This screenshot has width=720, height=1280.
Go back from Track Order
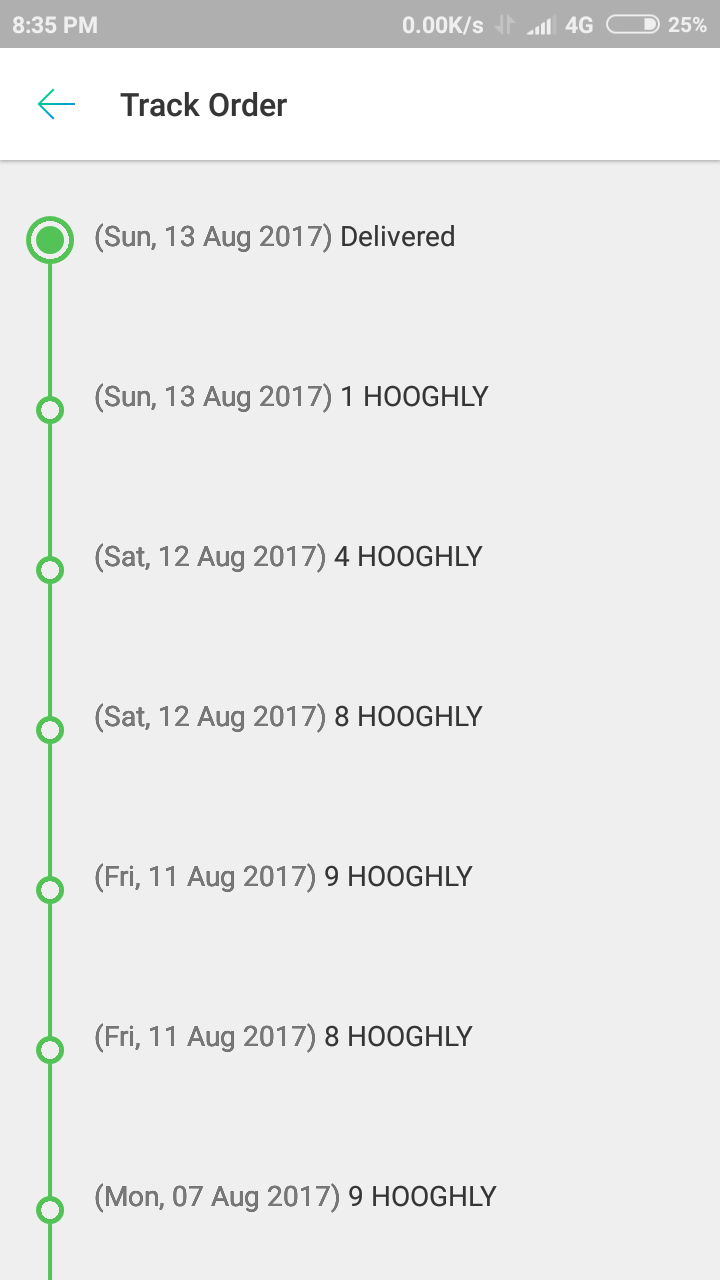click(56, 104)
